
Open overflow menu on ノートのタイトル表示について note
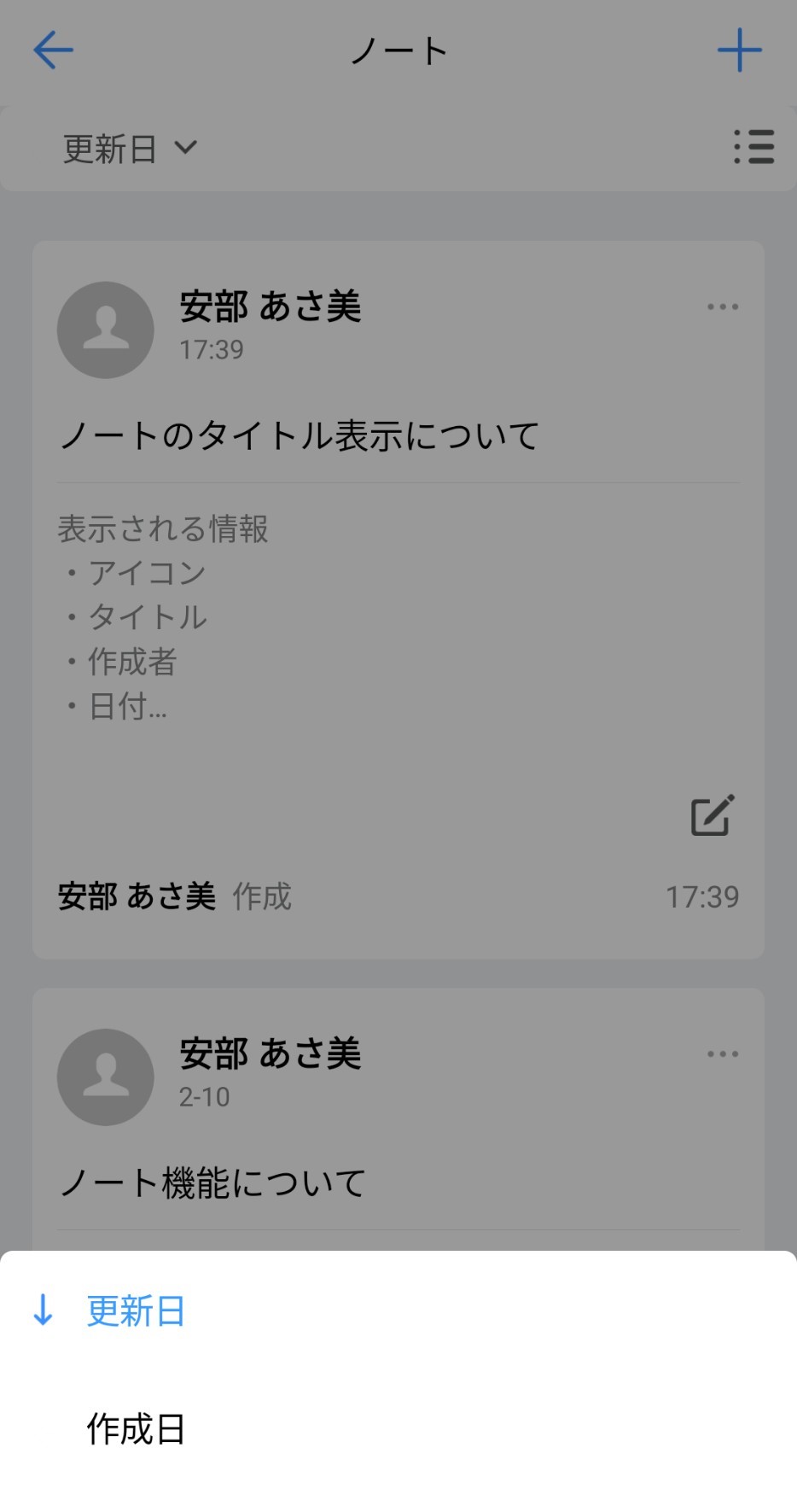(723, 306)
